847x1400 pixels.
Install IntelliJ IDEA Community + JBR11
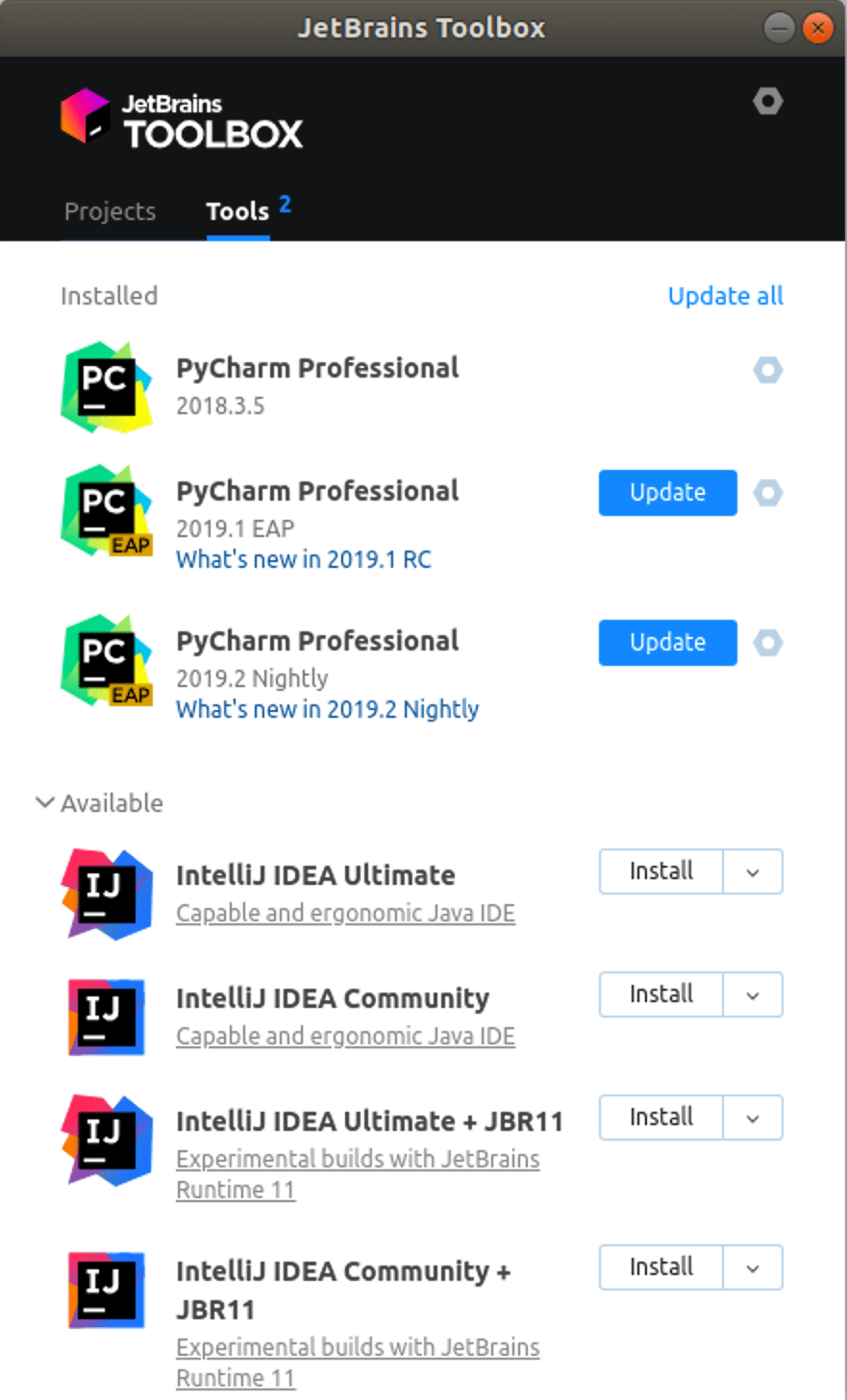tap(660, 1267)
